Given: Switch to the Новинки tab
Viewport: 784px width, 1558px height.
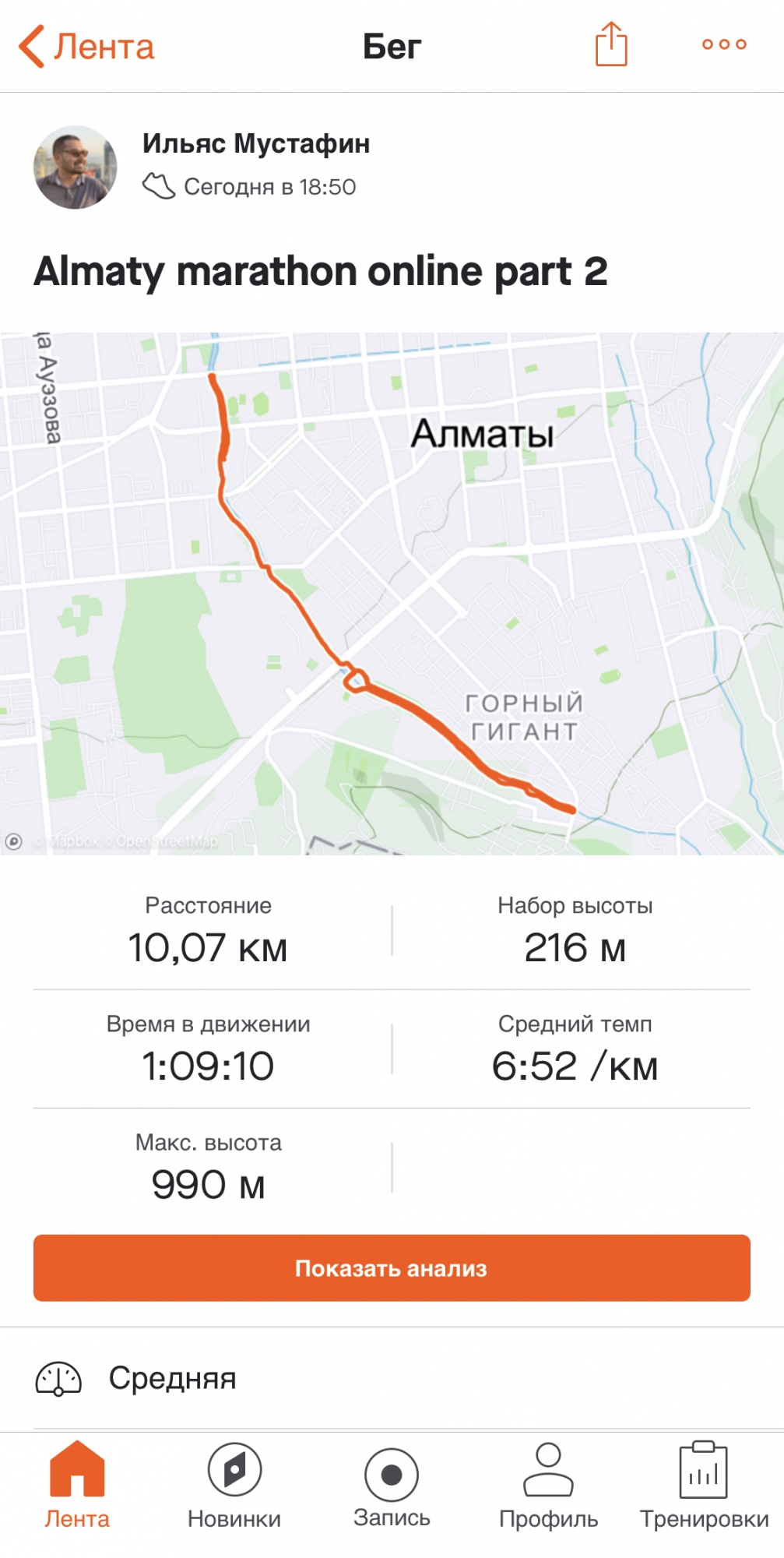Looking at the screenshot, I should pos(234,1486).
